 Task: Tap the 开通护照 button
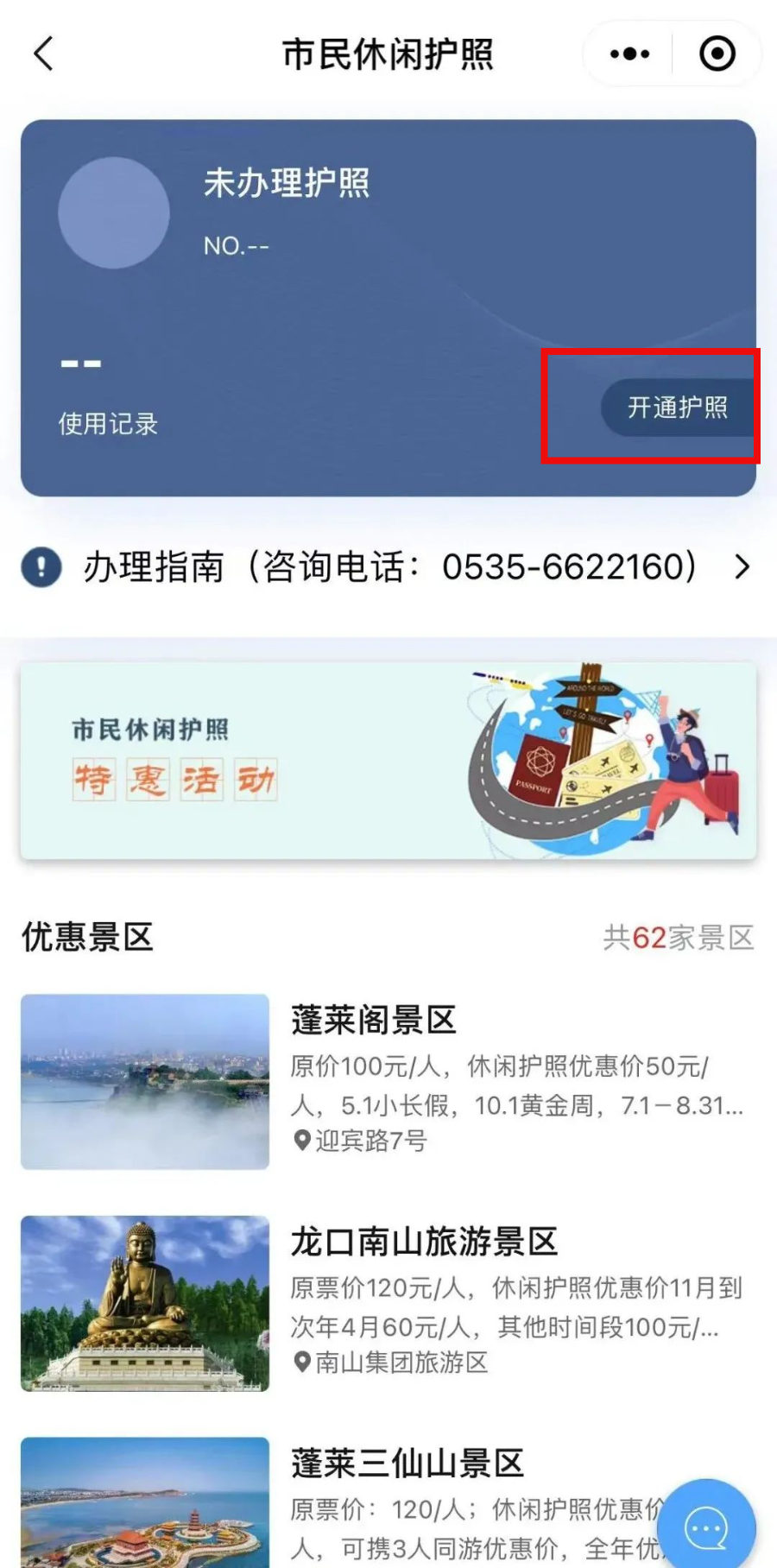point(679,408)
